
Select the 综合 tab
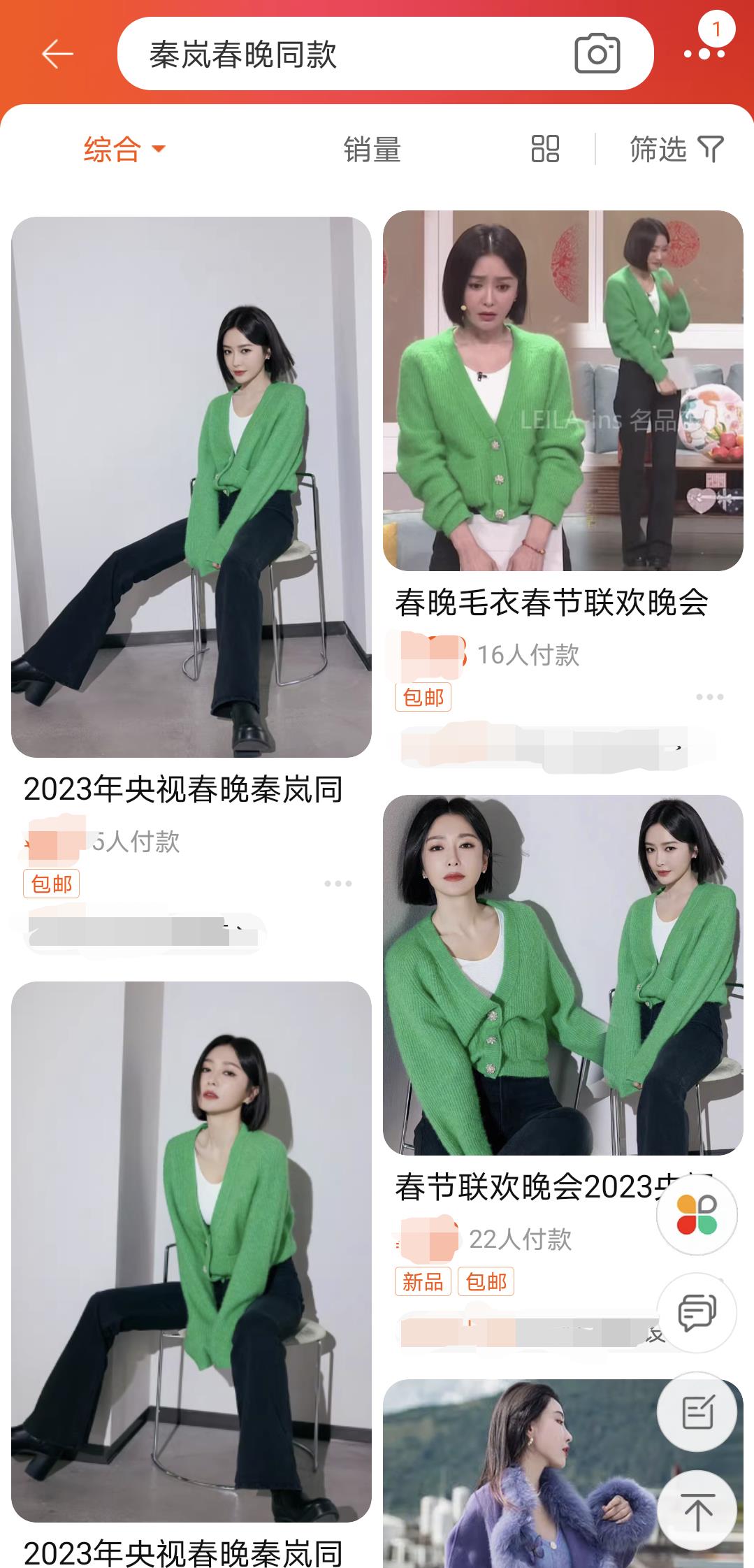(112, 150)
